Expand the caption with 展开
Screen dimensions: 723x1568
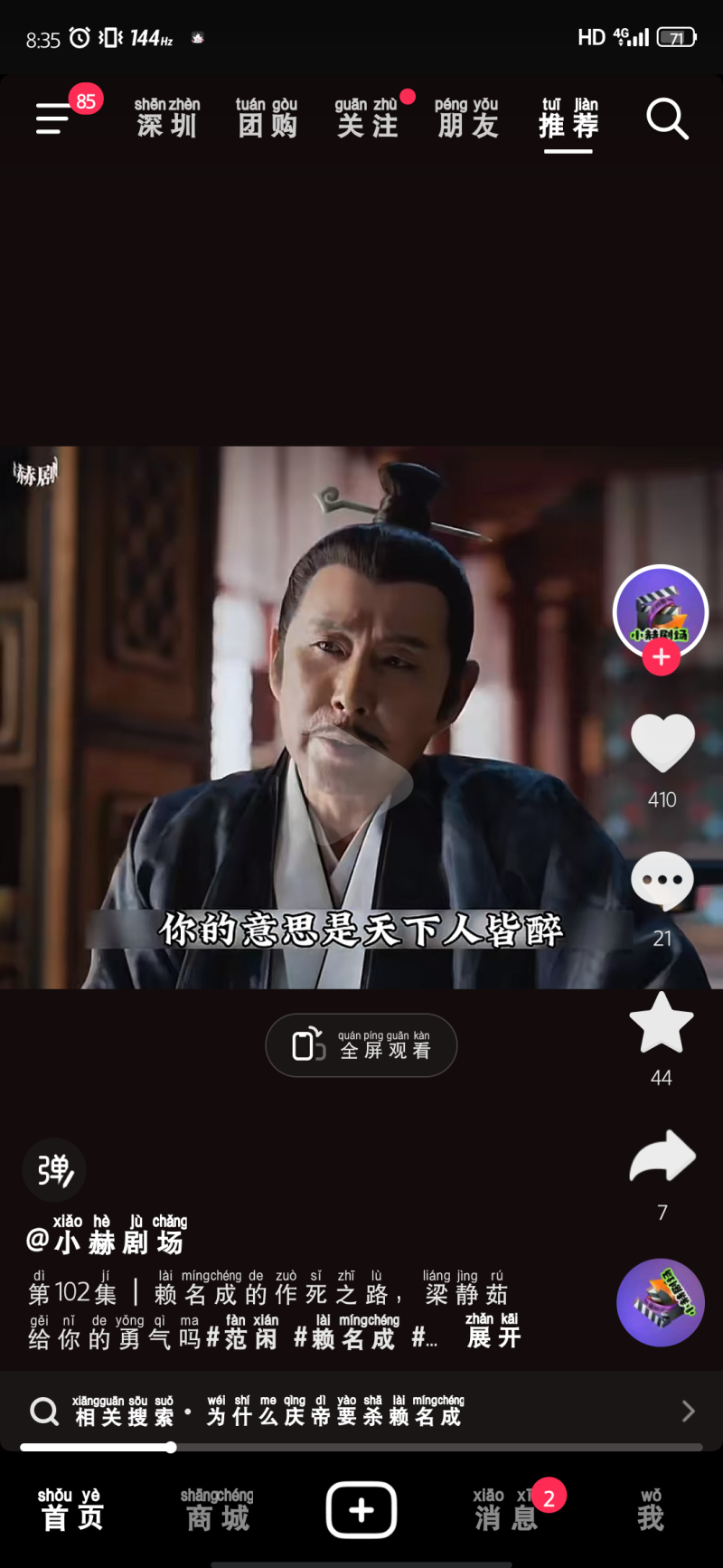(493, 1337)
